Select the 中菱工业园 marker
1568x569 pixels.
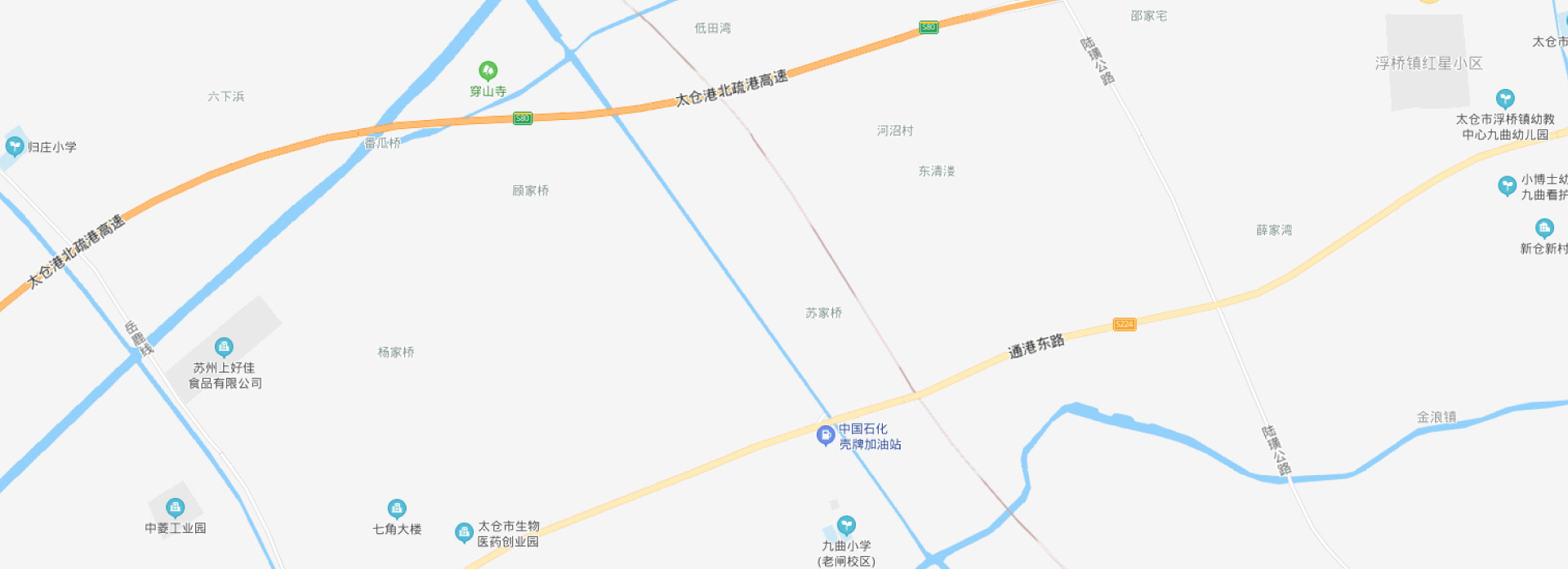point(175,509)
